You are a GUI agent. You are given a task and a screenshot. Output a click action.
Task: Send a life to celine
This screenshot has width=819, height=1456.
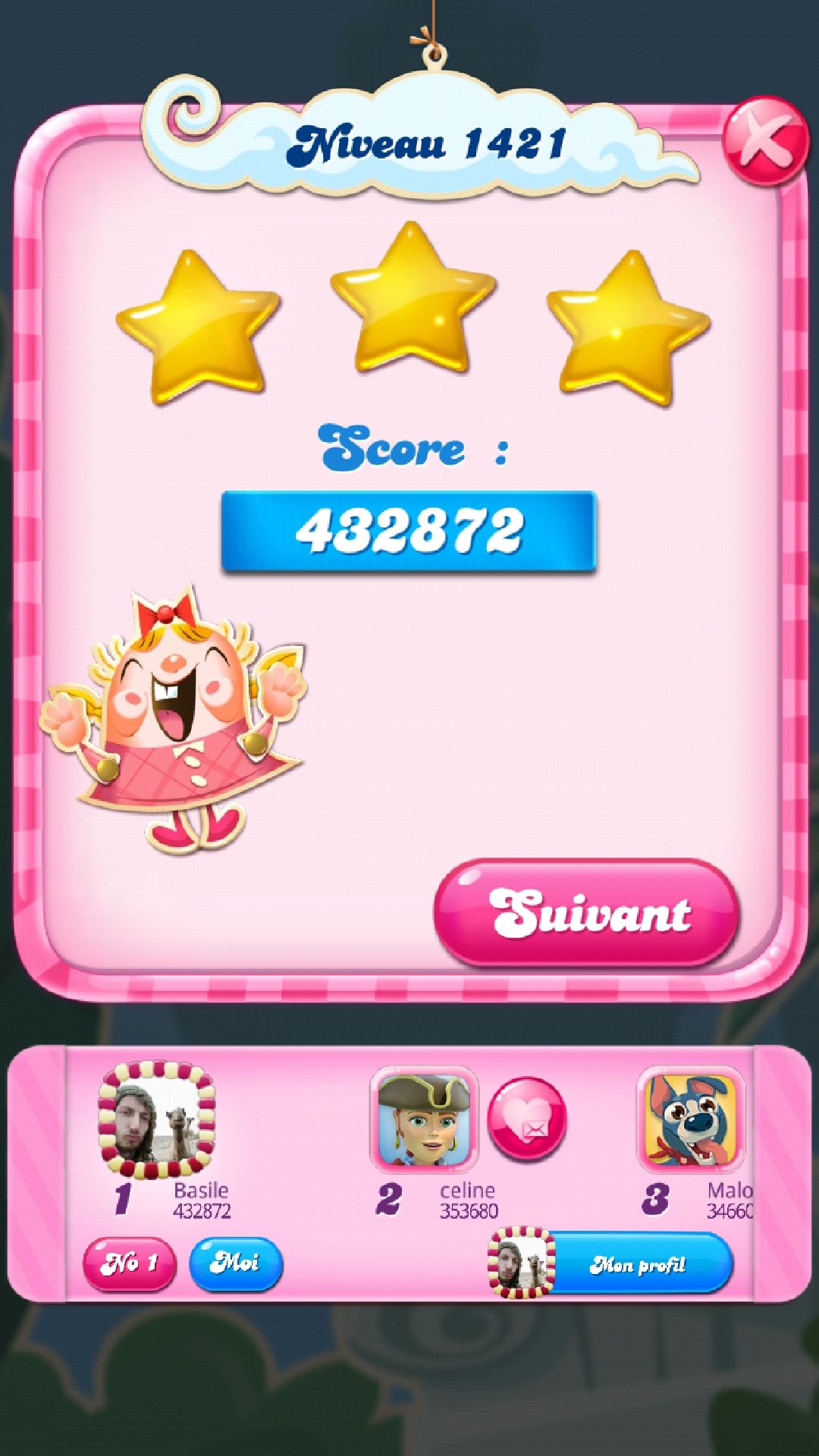[528, 1119]
